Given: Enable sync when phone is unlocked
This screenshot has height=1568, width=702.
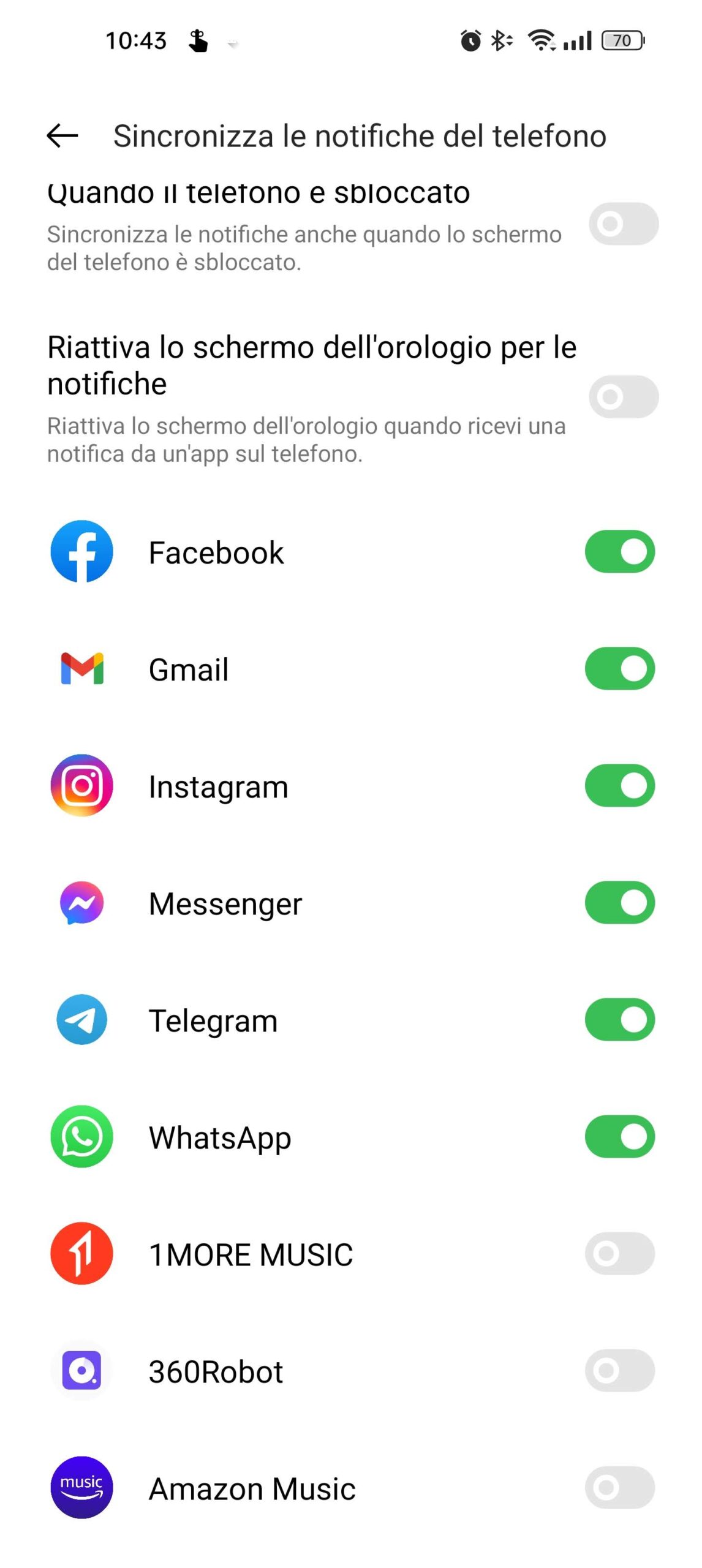Looking at the screenshot, I should coord(623,224).
